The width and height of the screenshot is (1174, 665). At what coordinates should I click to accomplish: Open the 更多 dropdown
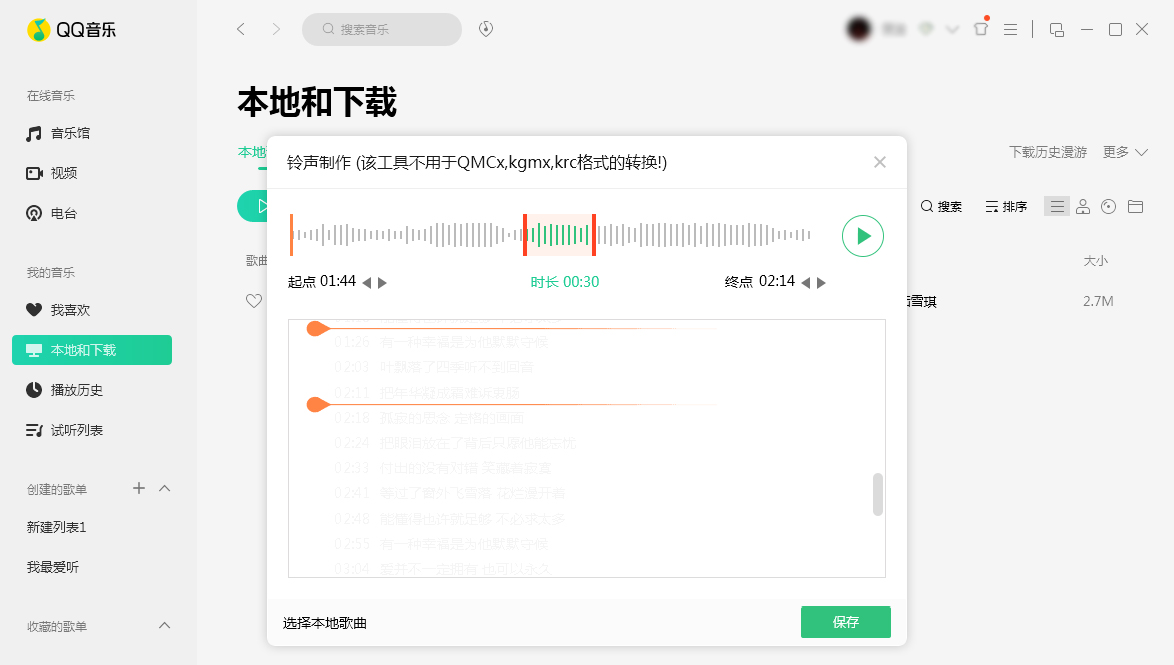1125,152
